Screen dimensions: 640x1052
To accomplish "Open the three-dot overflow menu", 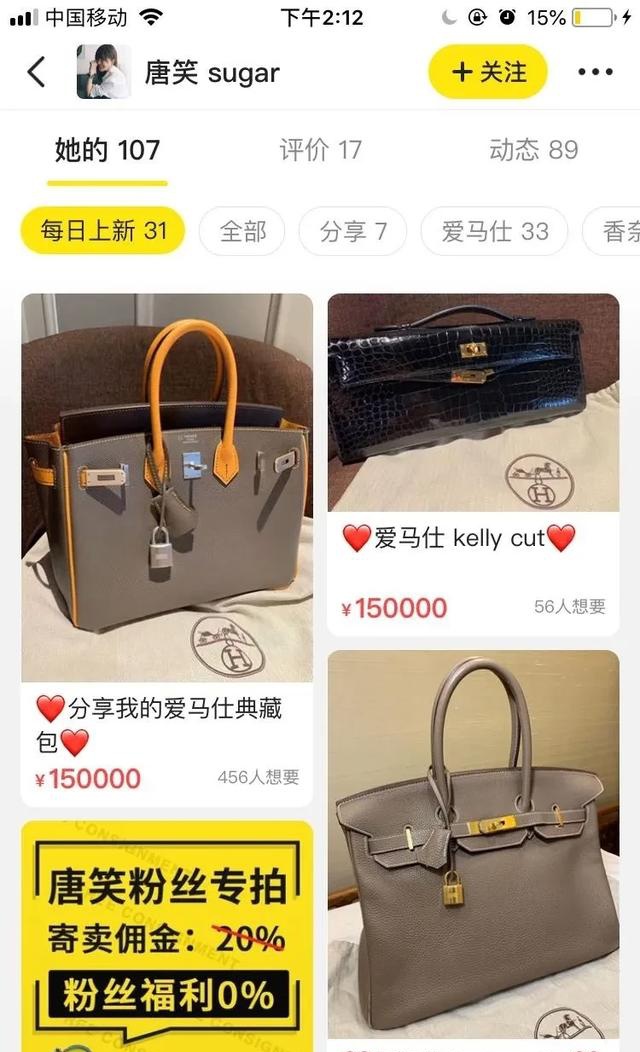I will click(595, 72).
